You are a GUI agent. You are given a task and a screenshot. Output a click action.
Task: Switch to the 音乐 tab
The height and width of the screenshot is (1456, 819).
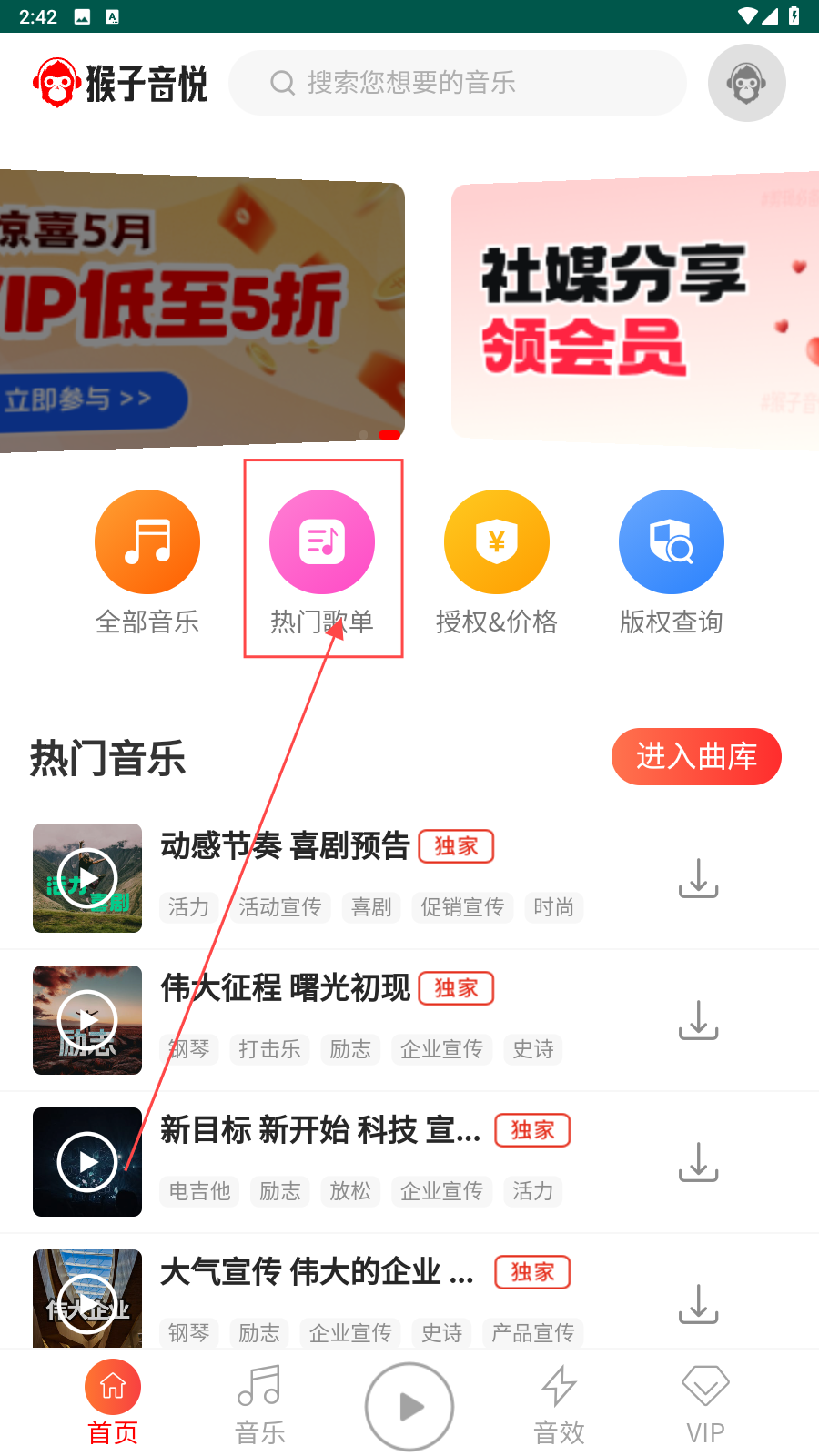click(260, 1406)
